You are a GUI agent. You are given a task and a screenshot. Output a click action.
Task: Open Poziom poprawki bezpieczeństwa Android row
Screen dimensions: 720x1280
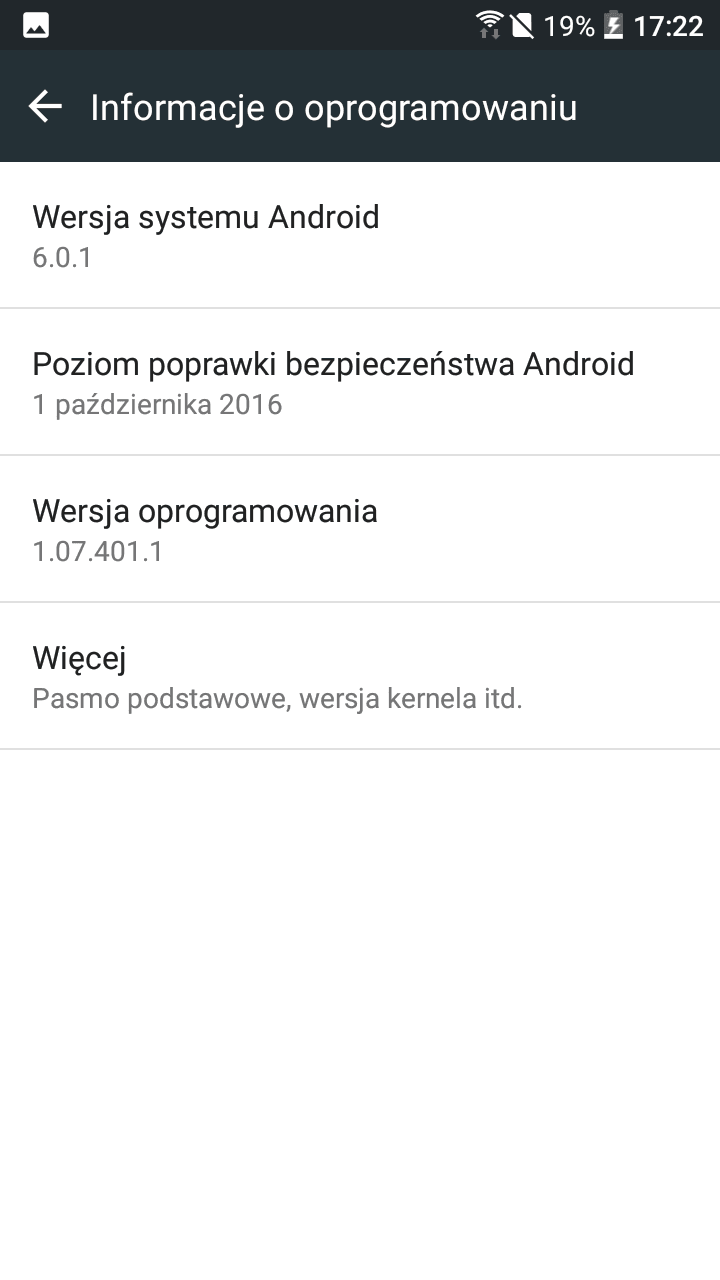click(x=360, y=382)
